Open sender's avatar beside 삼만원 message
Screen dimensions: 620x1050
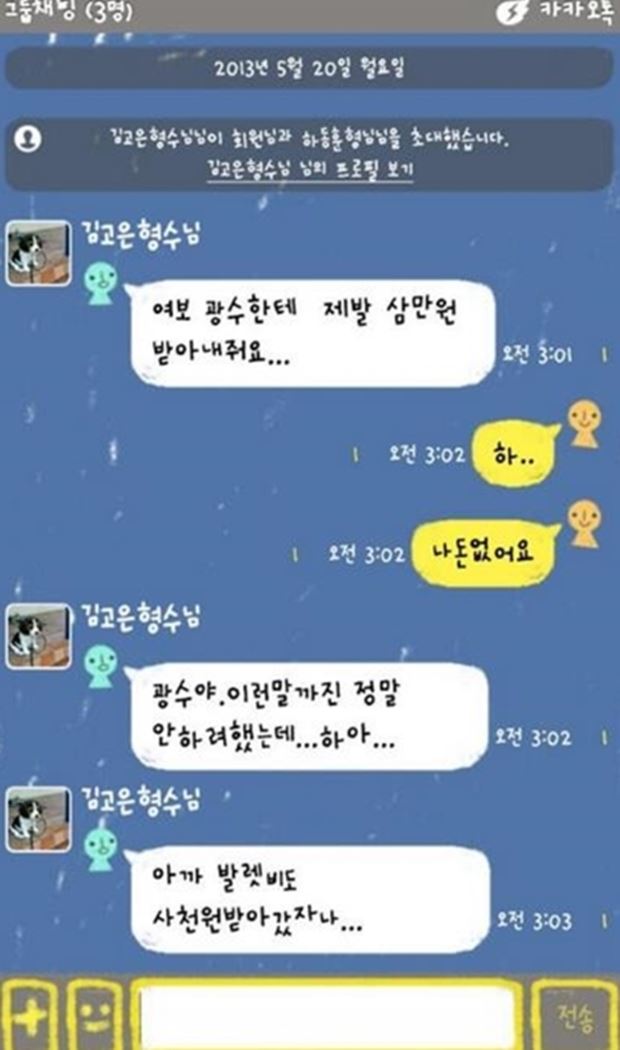[x=39, y=253]
